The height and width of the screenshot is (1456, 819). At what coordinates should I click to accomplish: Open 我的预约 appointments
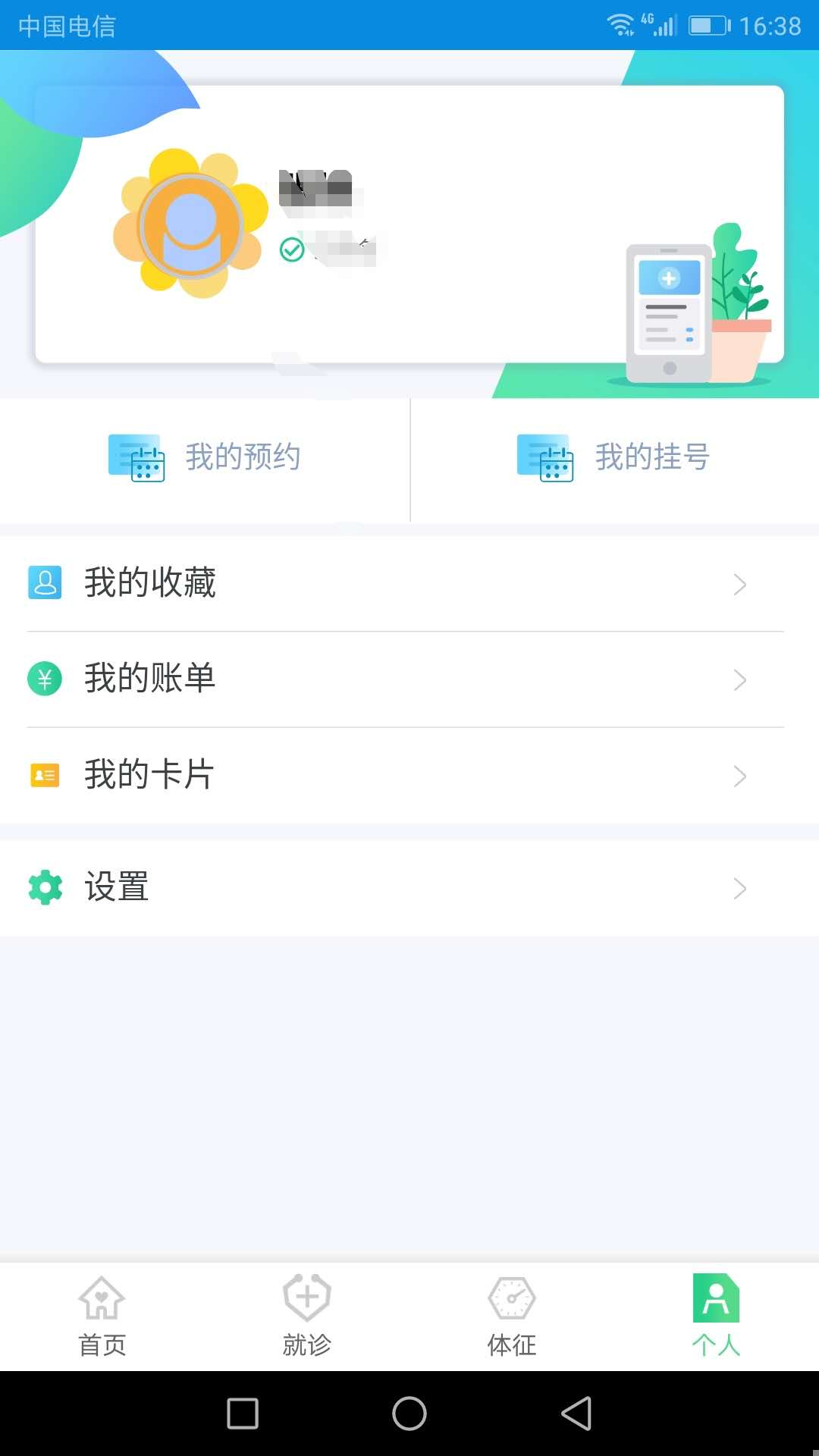click(205, 458)
